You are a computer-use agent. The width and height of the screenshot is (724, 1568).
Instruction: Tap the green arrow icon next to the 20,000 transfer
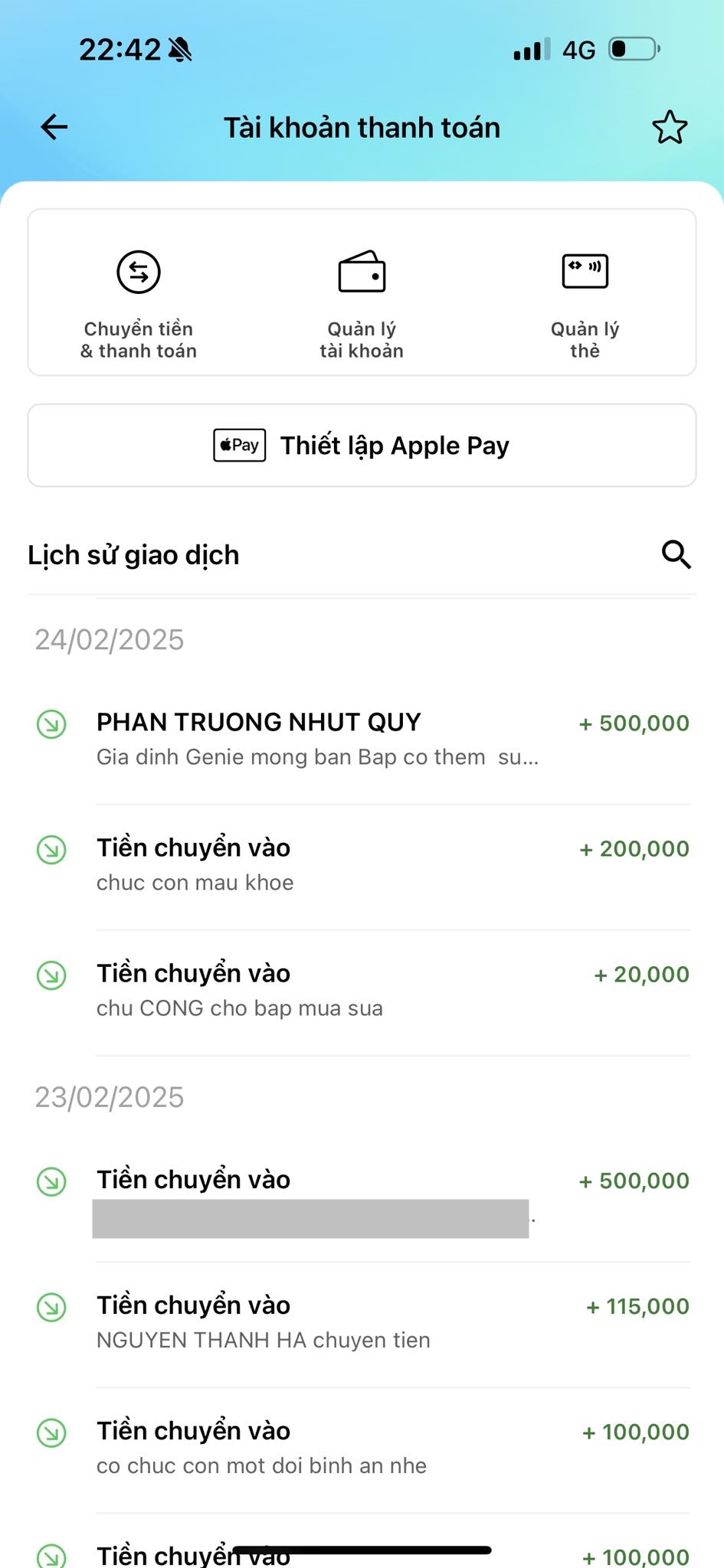51,975
